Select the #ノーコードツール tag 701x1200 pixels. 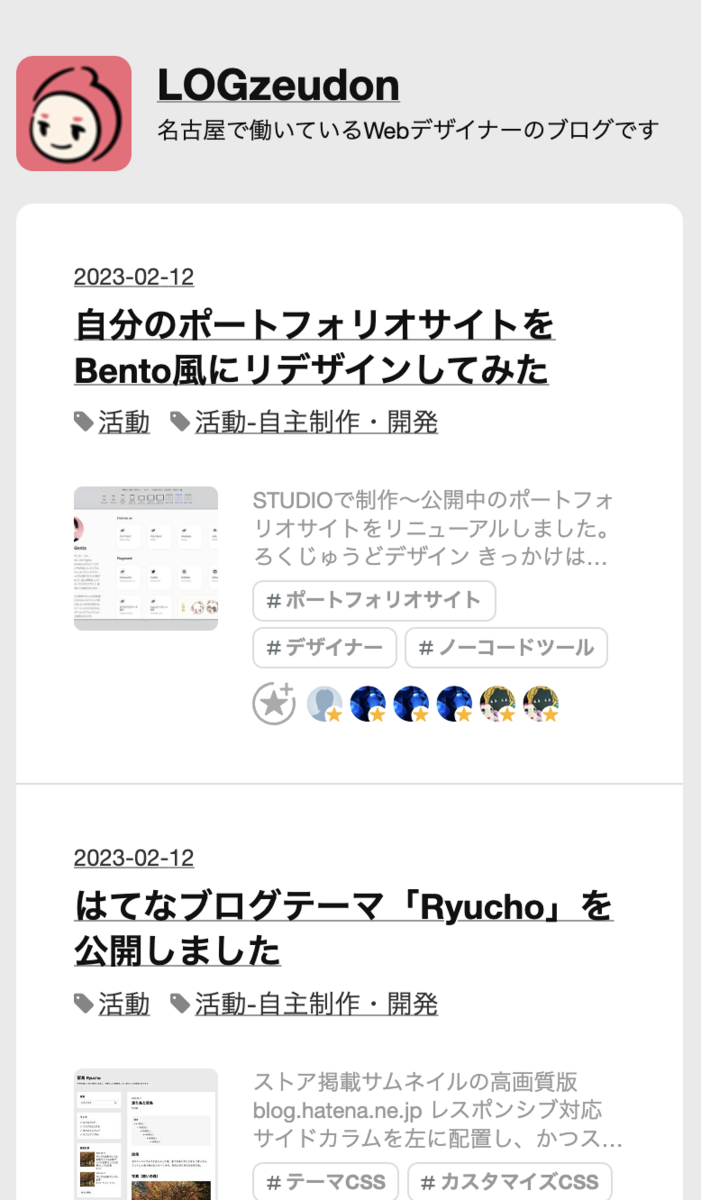(506, 648)
